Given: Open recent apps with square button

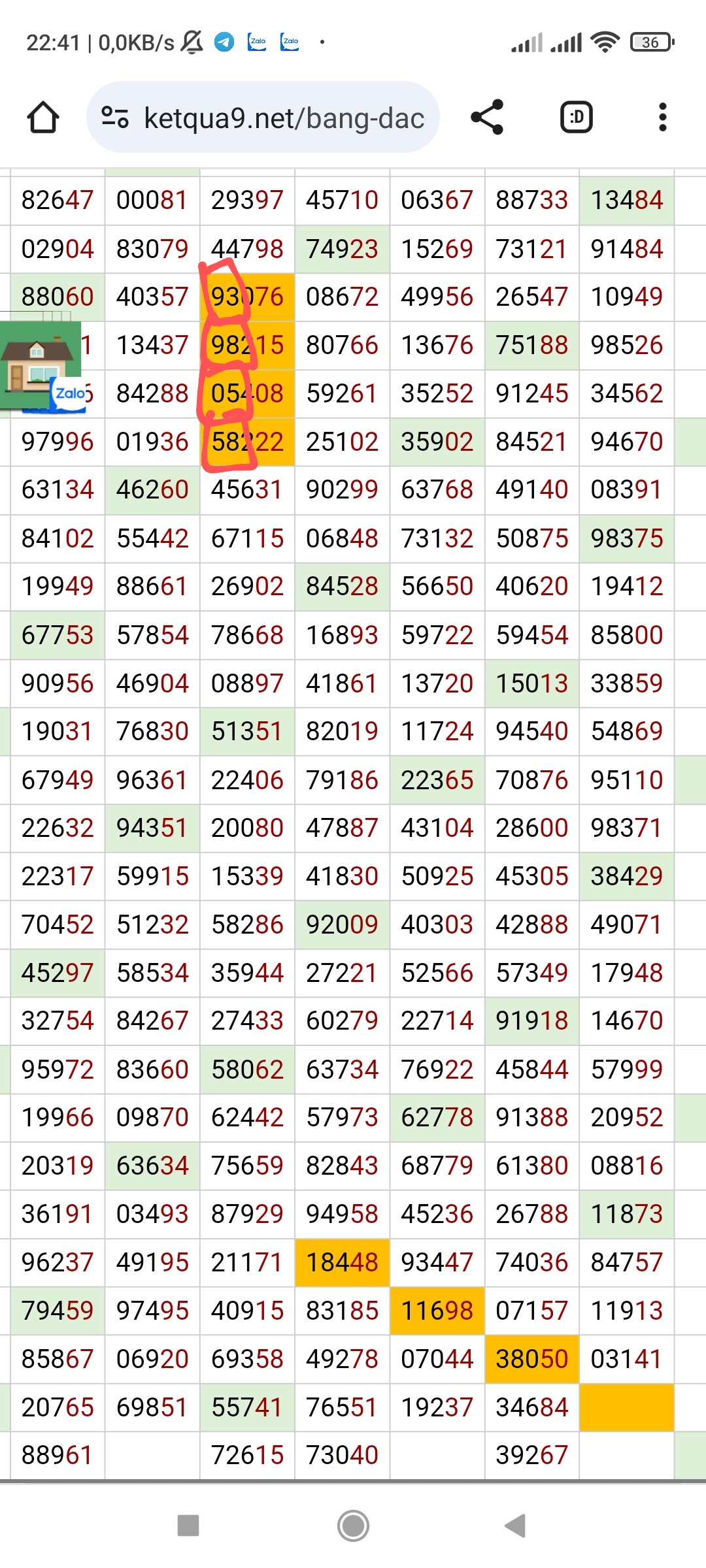Looking at the screenshot, I should [188, 1526].
